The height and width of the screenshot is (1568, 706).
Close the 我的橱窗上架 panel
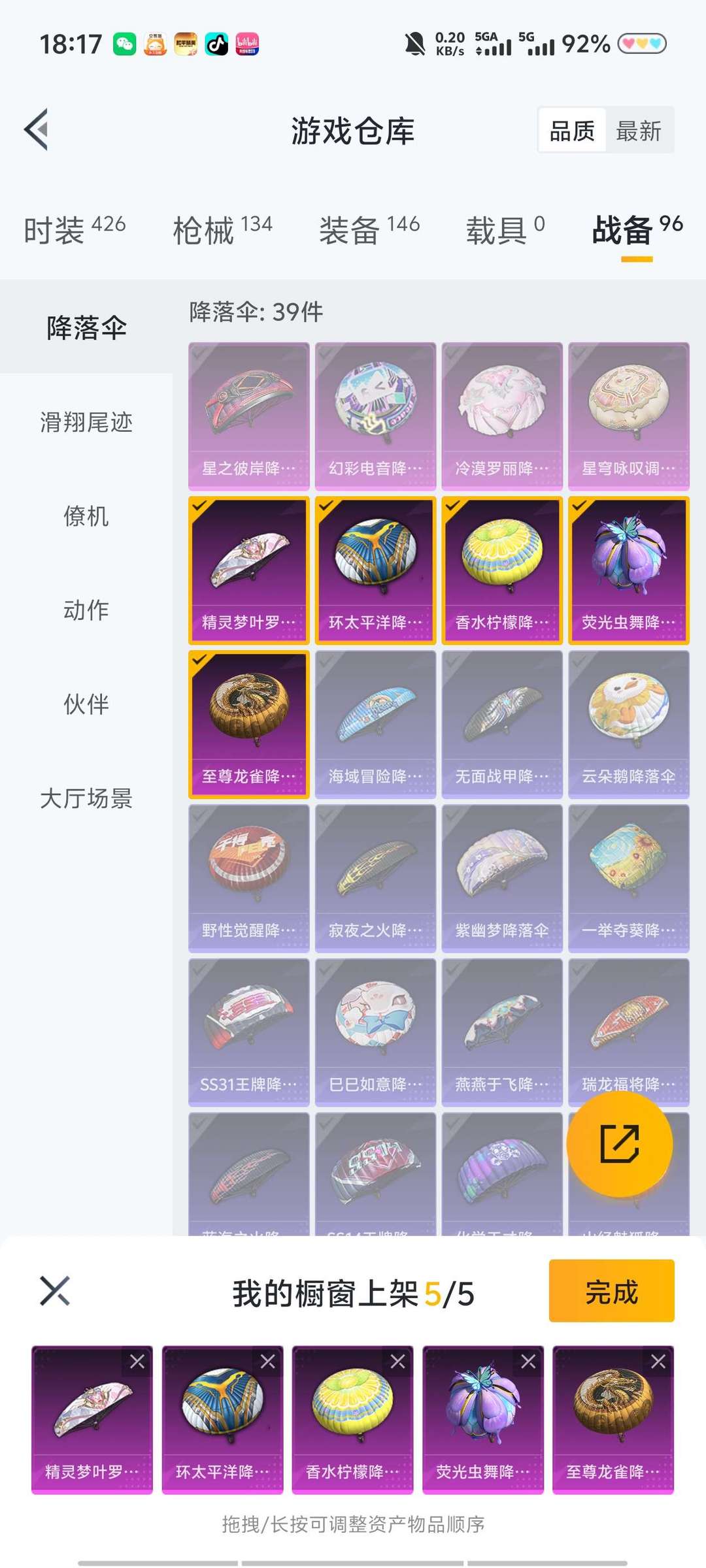(x=55, y=1291)
